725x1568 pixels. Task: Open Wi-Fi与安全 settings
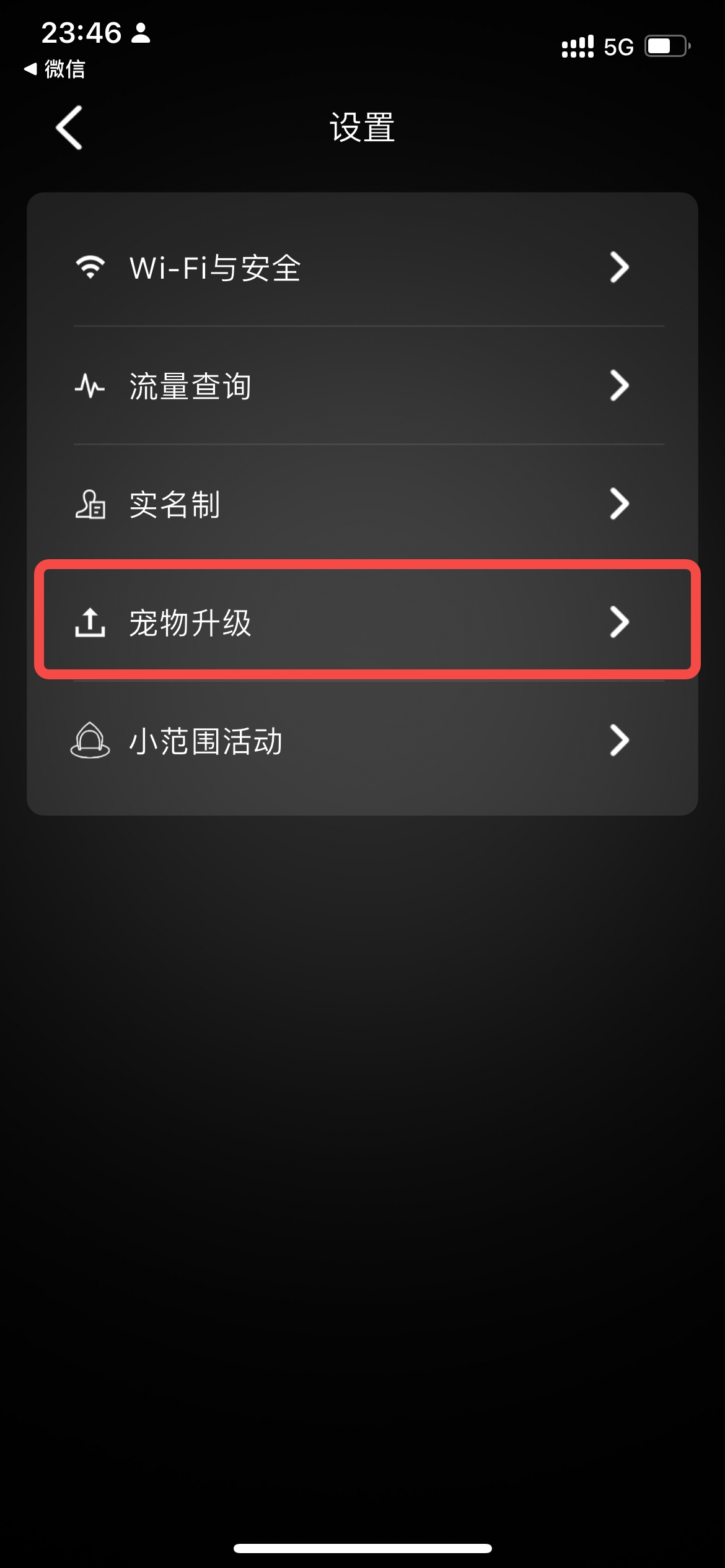click(362, 268)
